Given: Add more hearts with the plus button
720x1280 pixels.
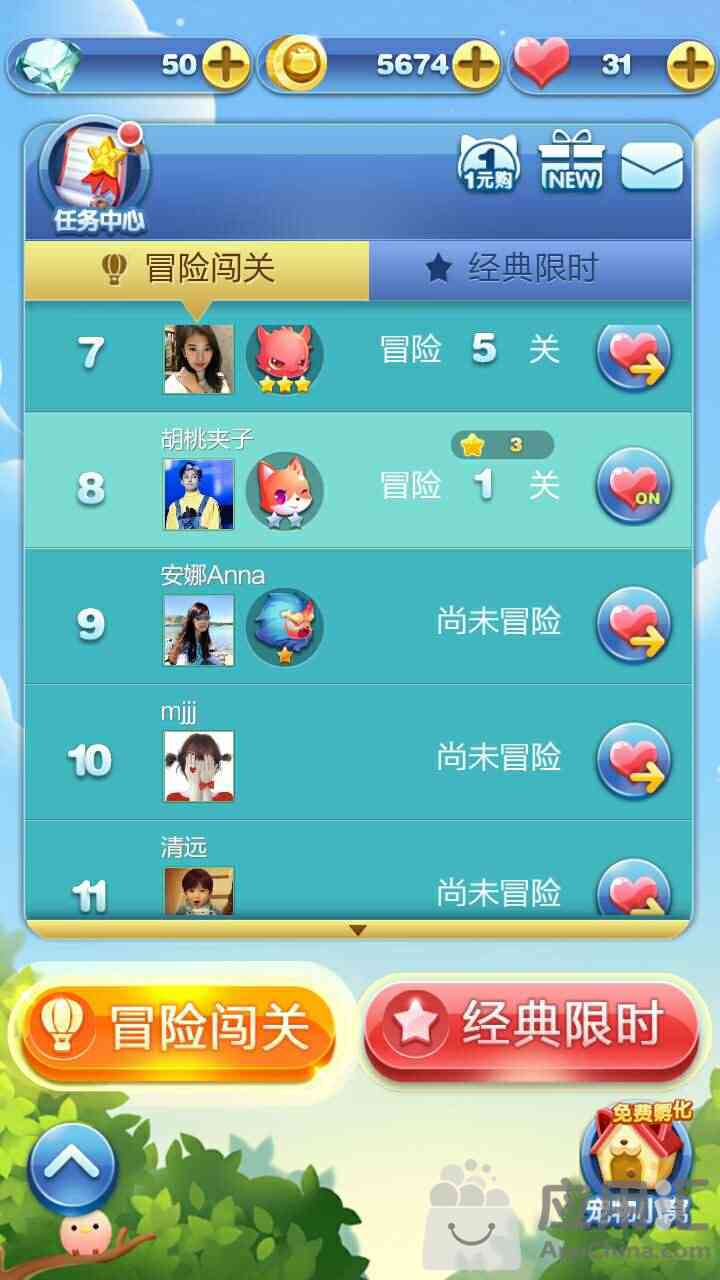Looking at the screenshot, I should [x=691, y=67].
